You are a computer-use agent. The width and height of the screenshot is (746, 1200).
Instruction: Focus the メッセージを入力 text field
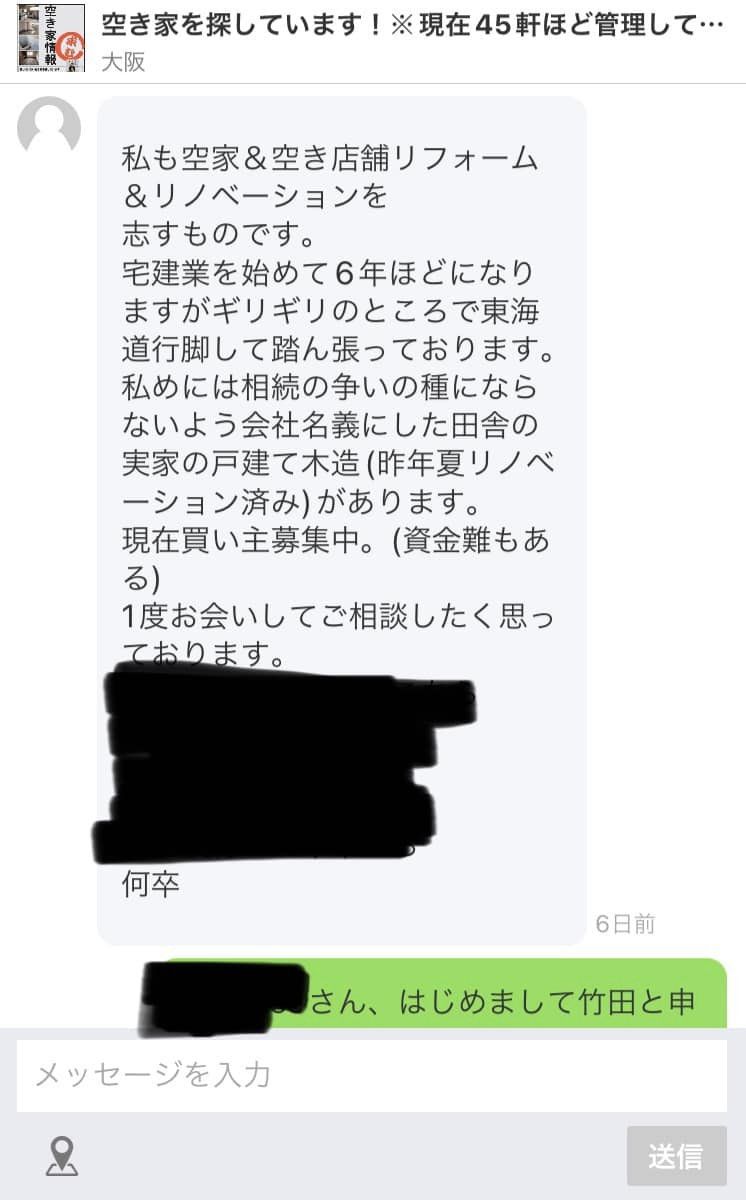pos(372,1076)
